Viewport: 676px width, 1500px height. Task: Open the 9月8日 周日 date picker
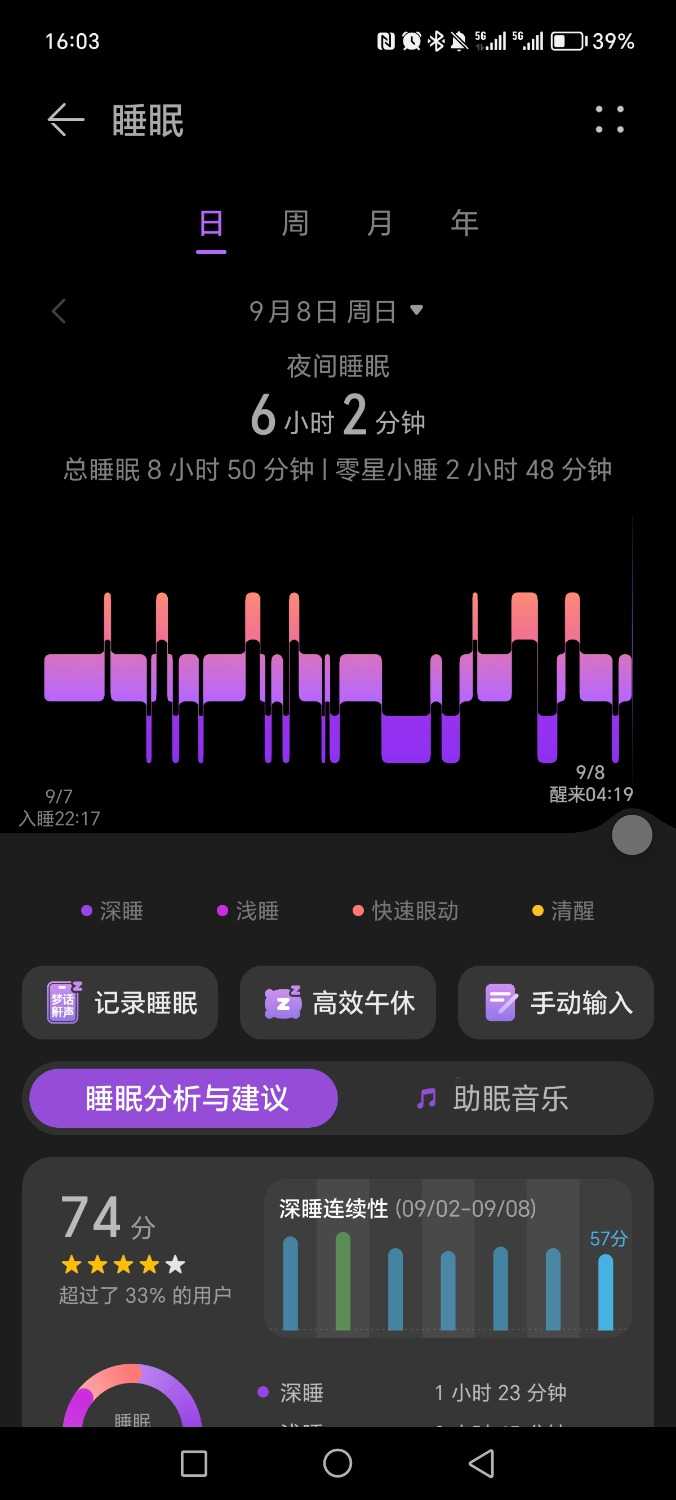click(x=336, y=311)
